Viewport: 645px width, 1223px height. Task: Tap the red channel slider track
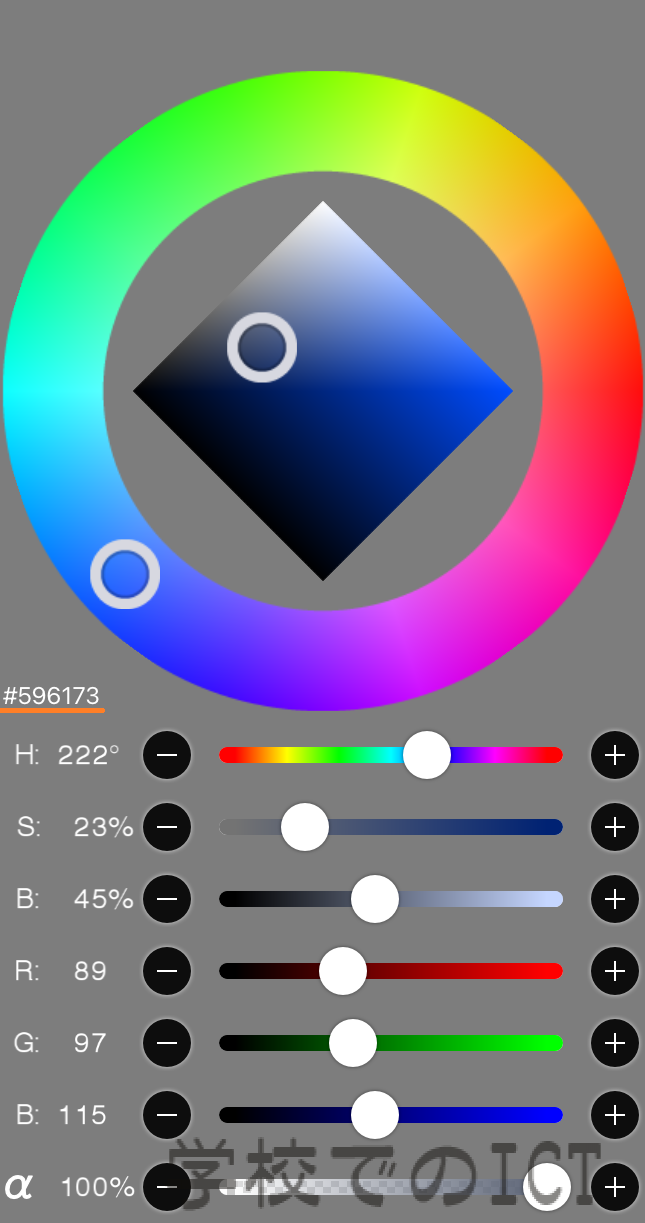click(391, 971)
